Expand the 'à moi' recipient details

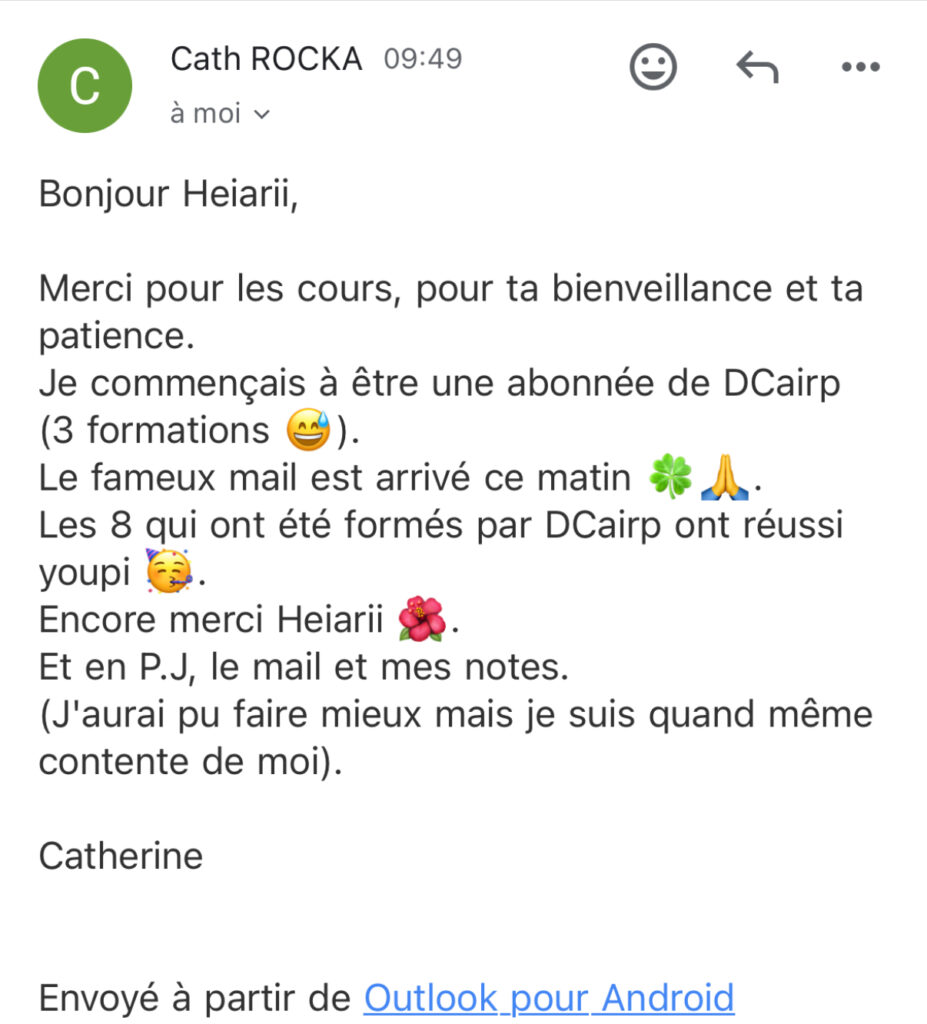tap(220, 114)
